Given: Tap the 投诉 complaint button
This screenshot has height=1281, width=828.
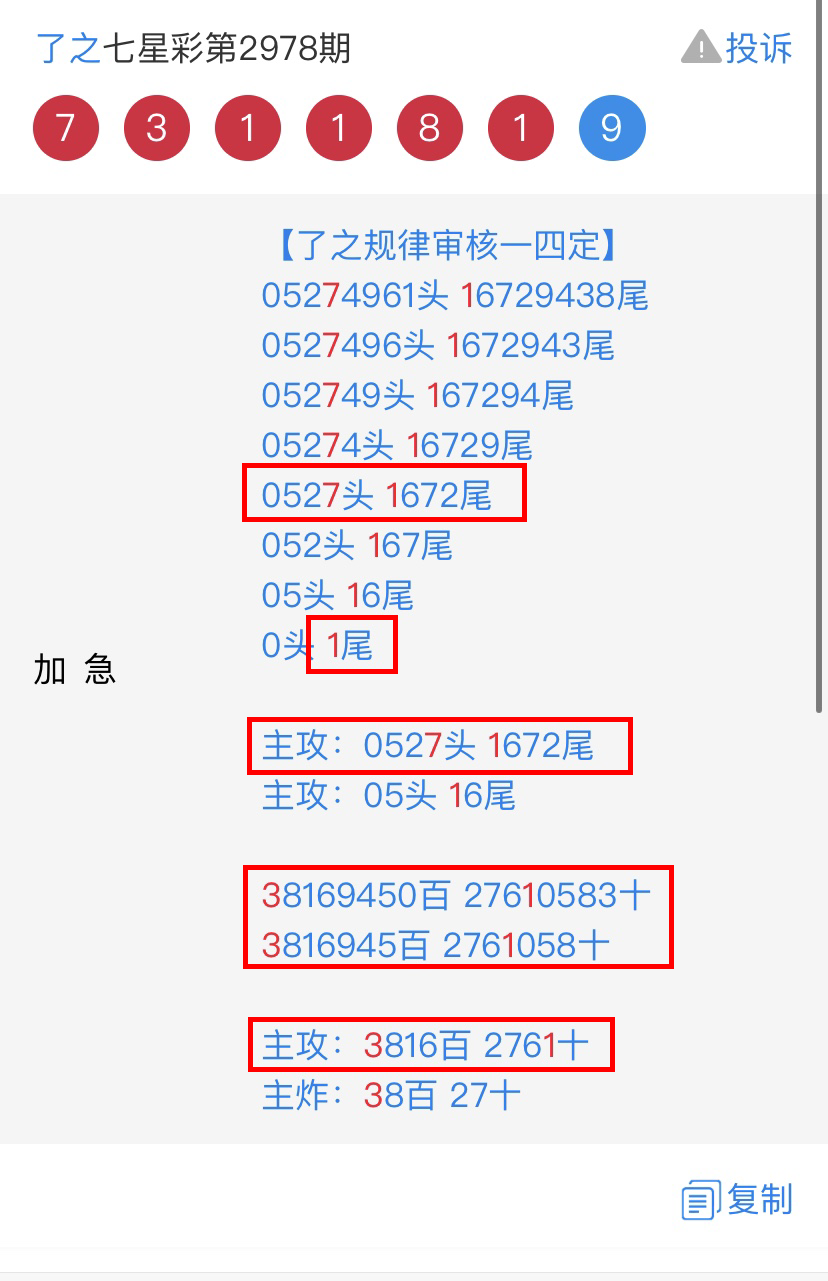Looking at the screenshot, I should click(738, 48).
